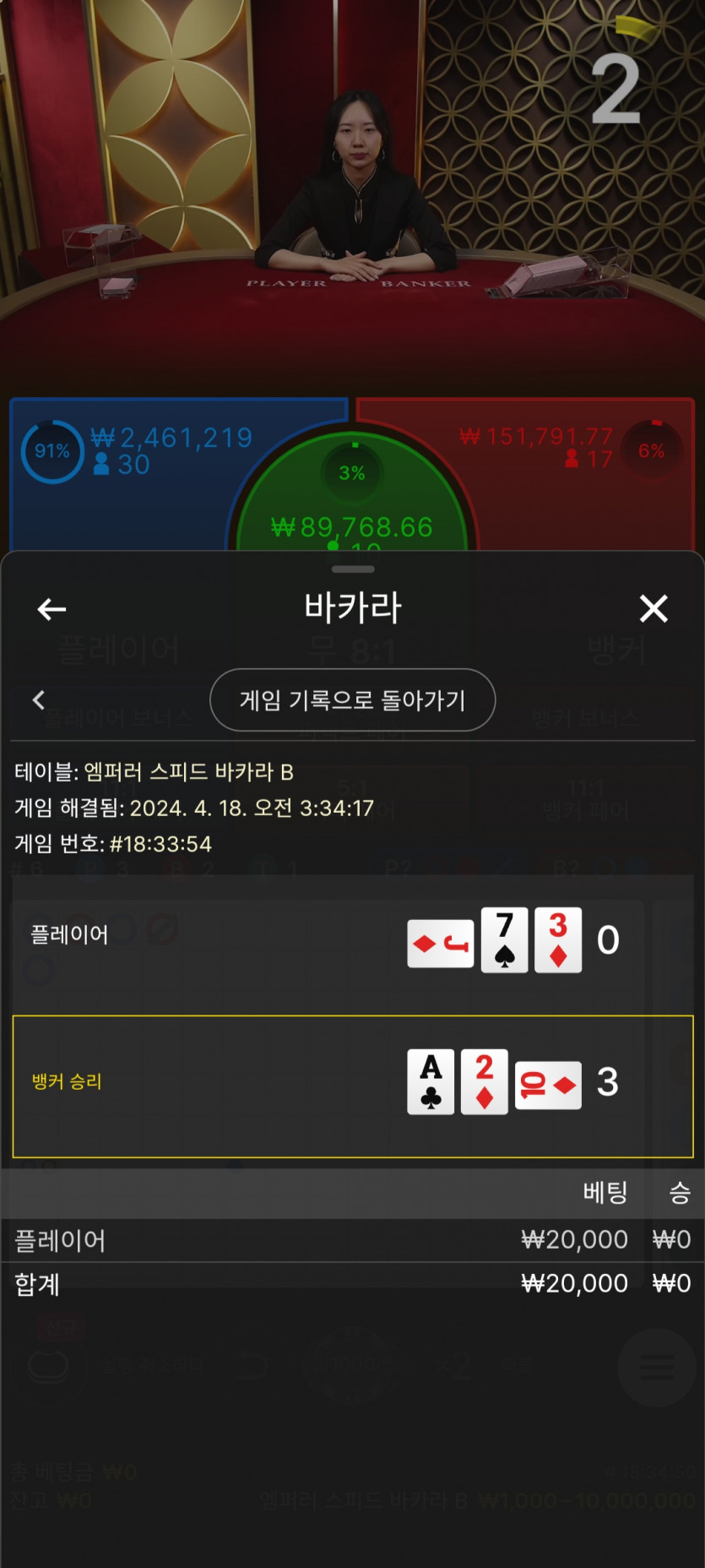Tap the drag handle atop the panel
705x1568 pixels.
click(x=353, y=569)
